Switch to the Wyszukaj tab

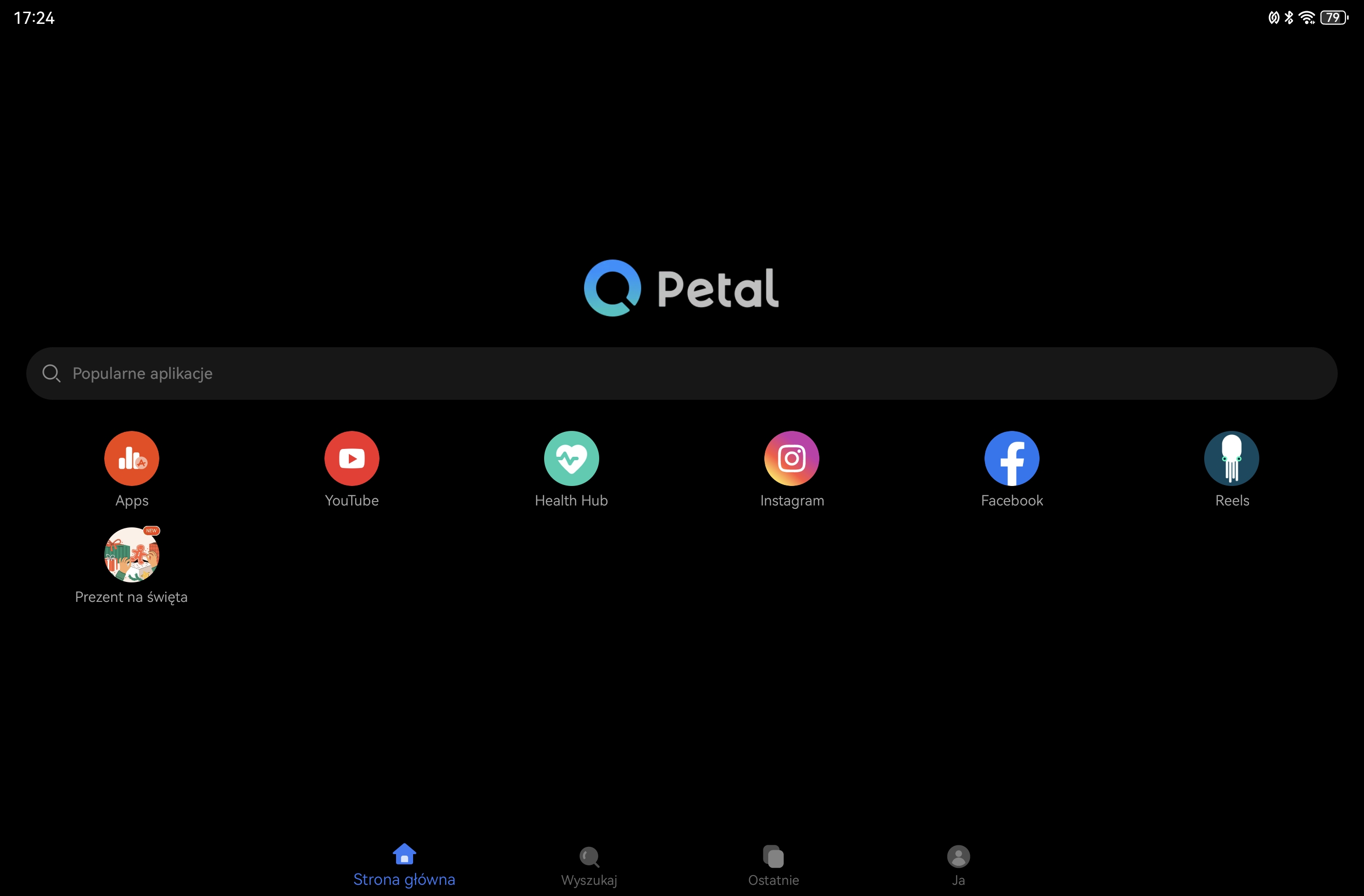589,865
